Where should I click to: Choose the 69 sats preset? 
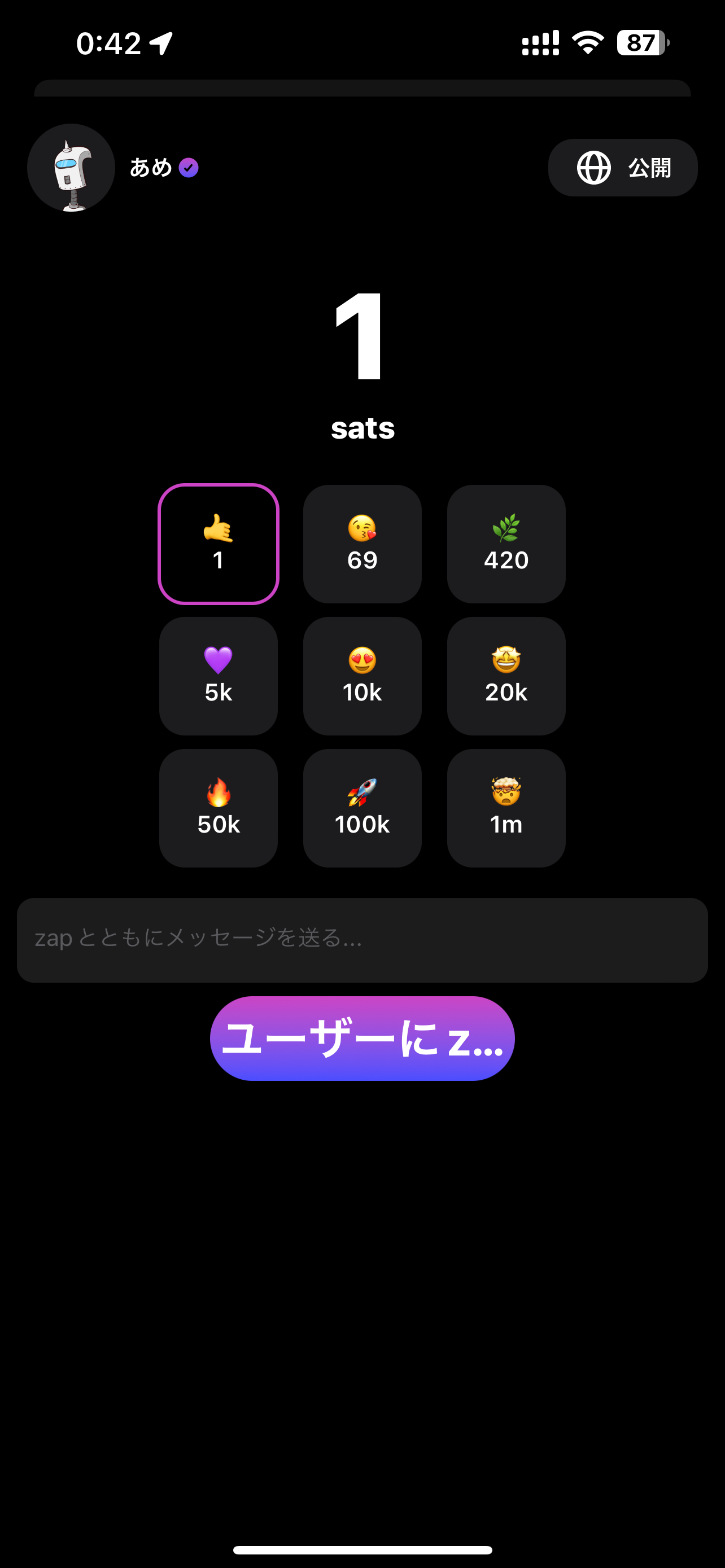point(362,544)
